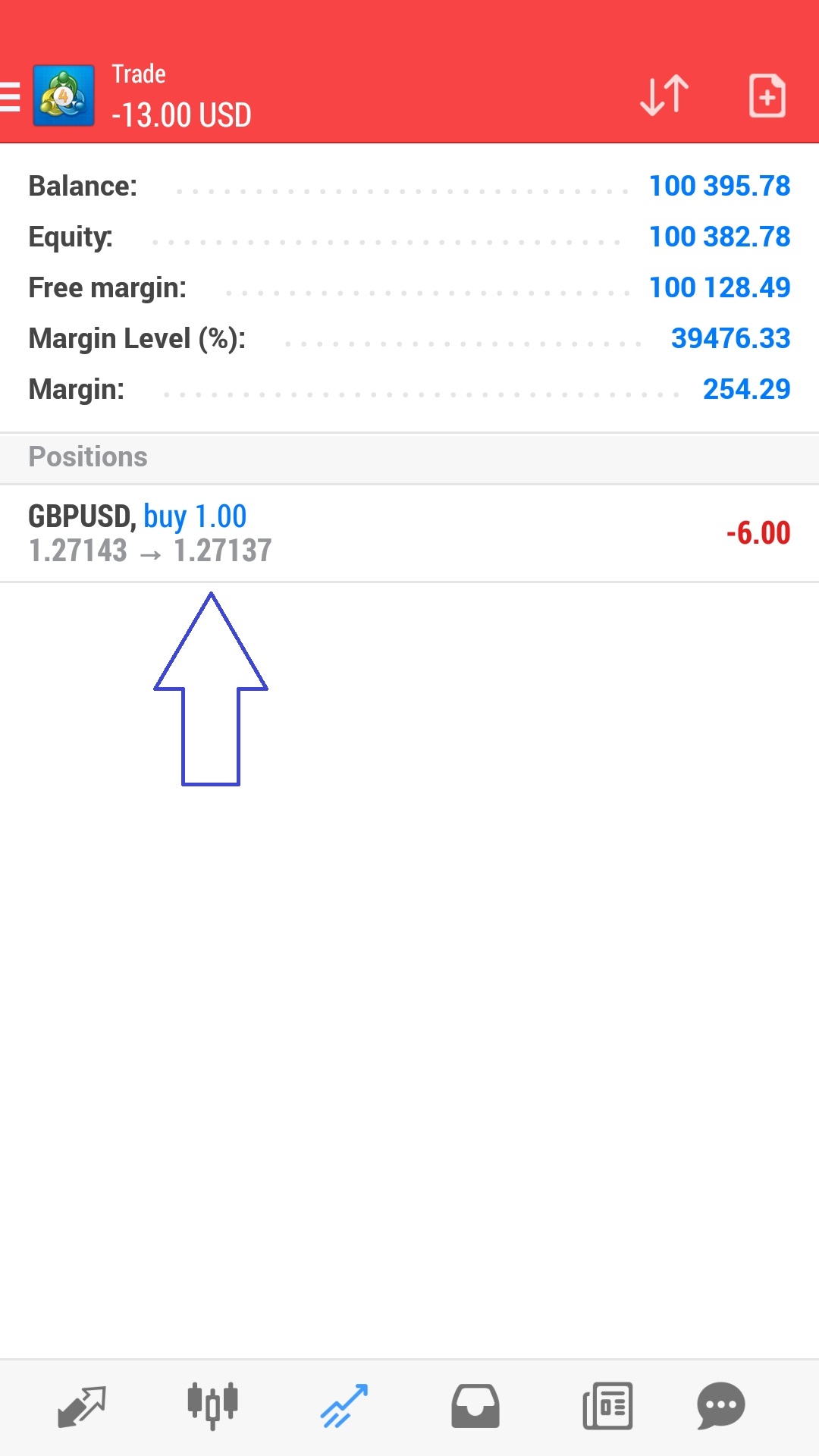Viewport: 819px width, 1456px height.
Task: Open the GBPUSD buy 1.00 position
Action: 409,533
